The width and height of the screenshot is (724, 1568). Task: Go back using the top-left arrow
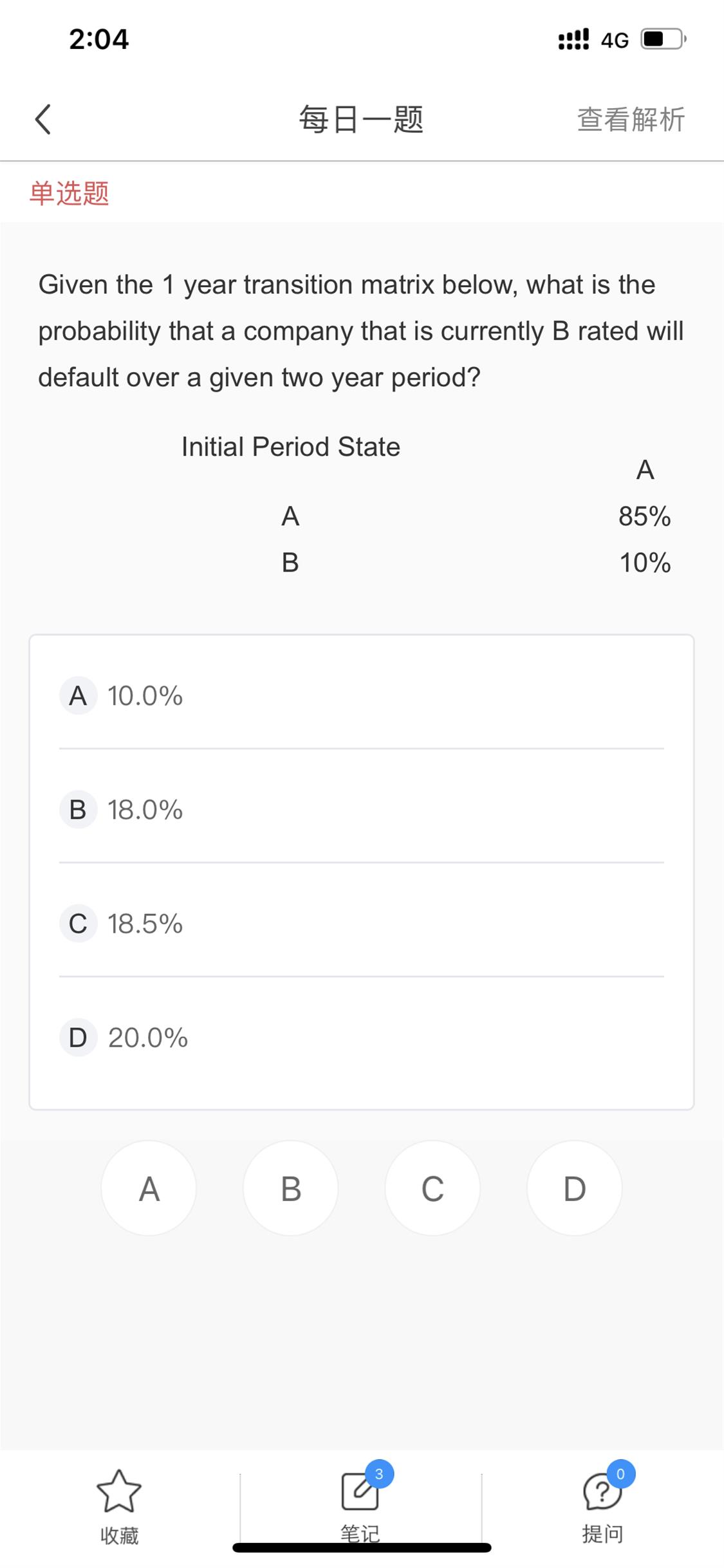[x=42, y=120]
